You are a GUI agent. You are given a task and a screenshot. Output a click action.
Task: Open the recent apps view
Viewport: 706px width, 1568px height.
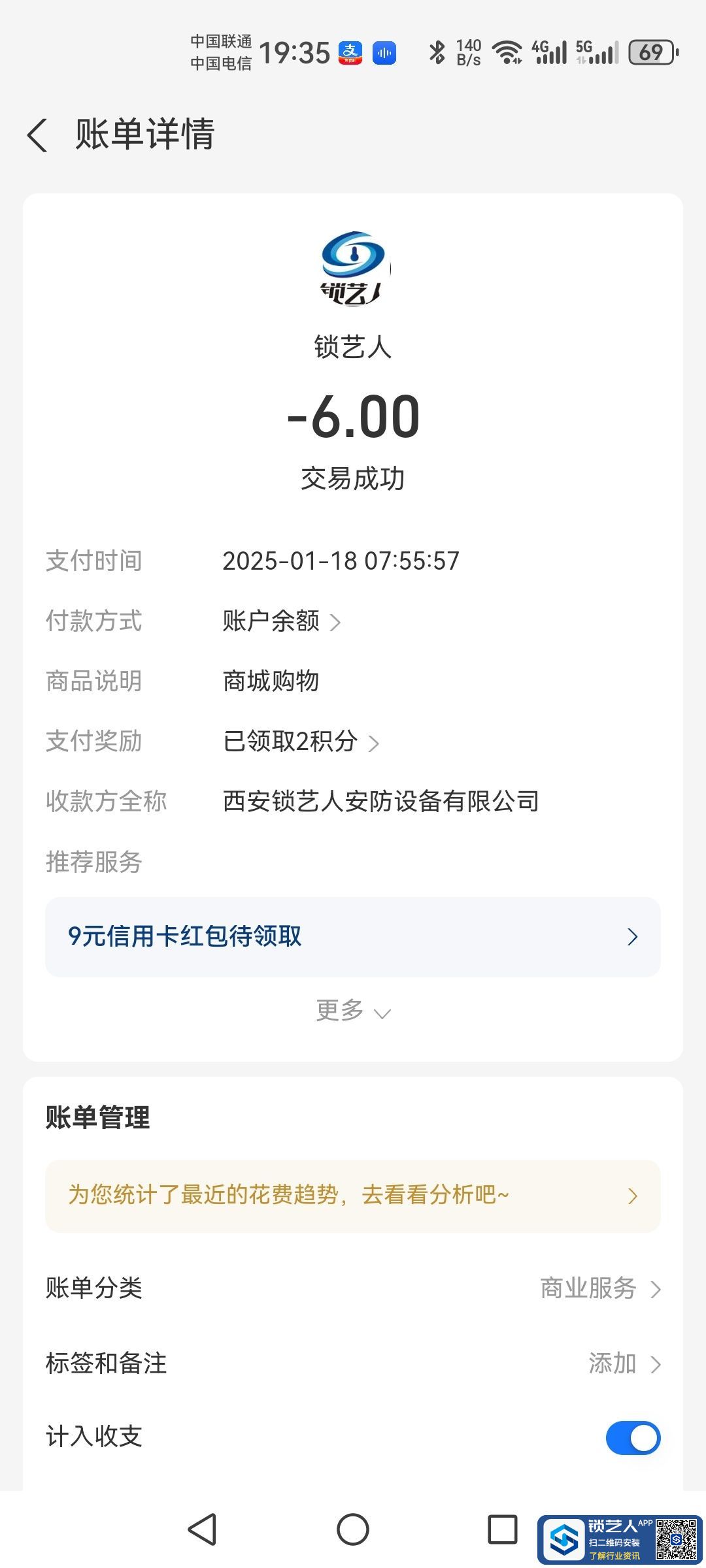coord(502,1529)
